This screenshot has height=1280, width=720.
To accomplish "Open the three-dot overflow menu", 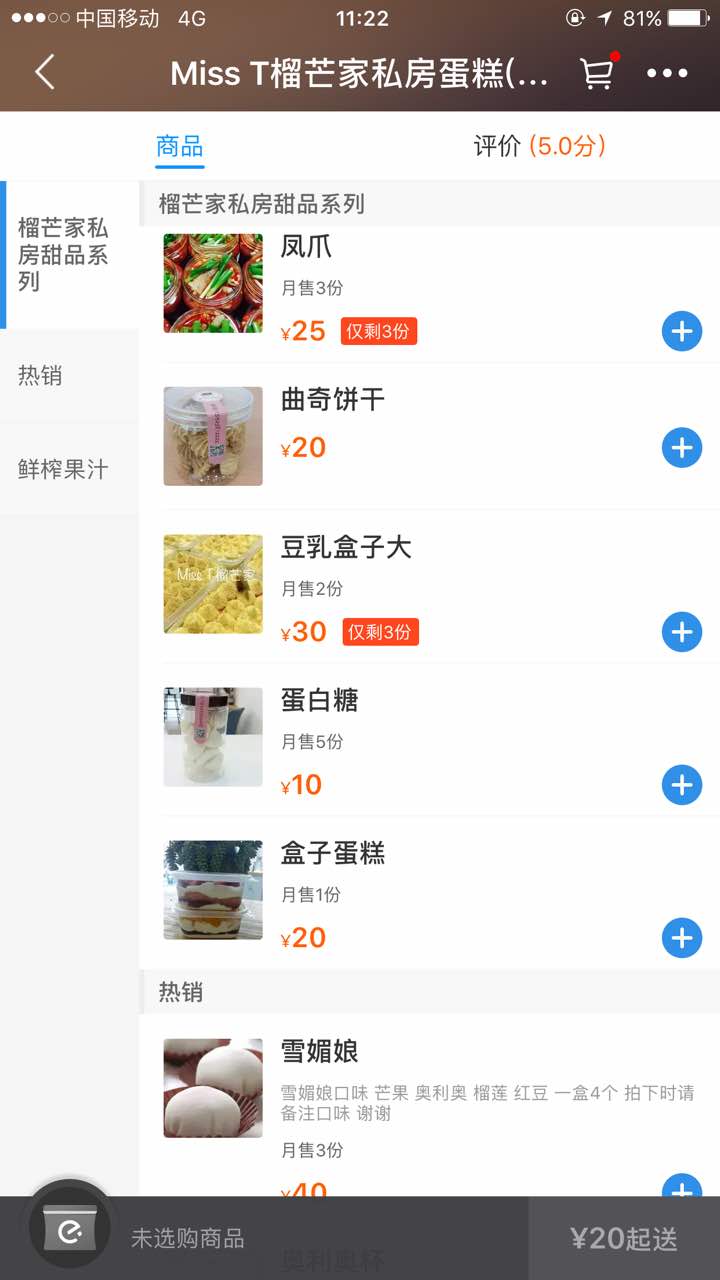I will [x=667, y=73].
